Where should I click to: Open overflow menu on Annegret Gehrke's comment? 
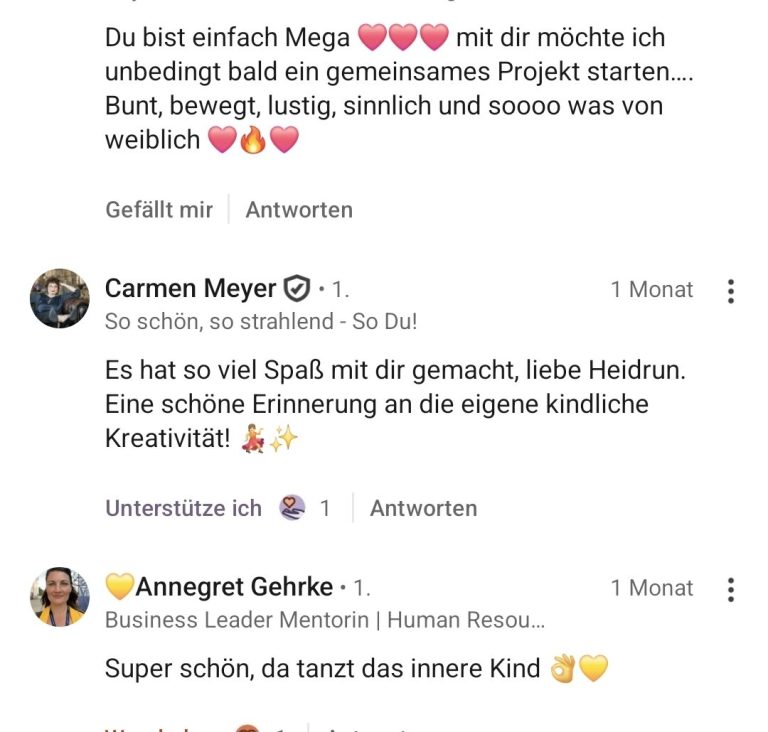(731, 589)
